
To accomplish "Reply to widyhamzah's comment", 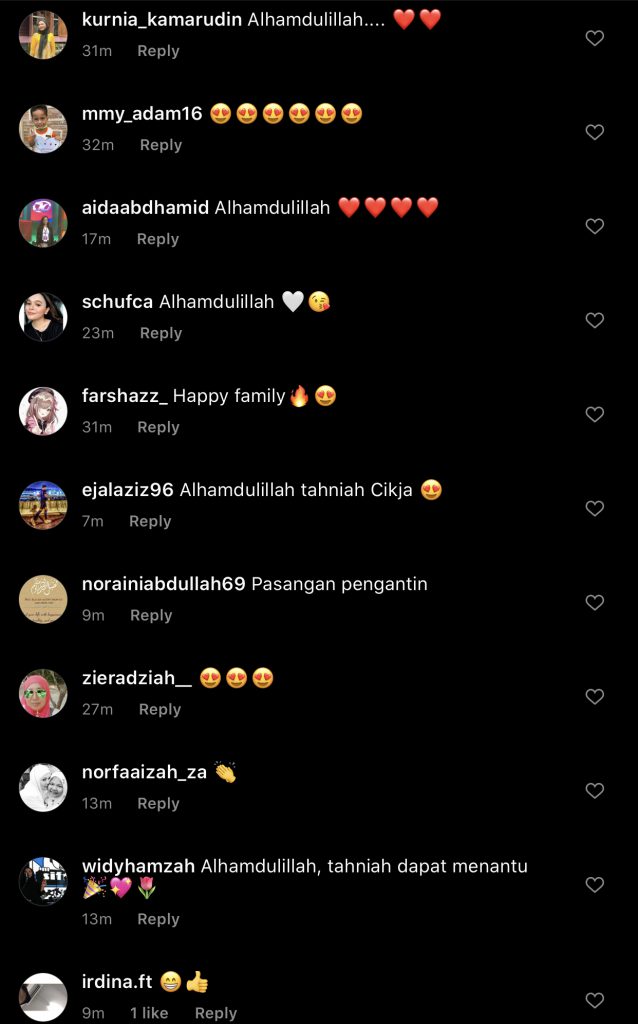I will [158, 919].
